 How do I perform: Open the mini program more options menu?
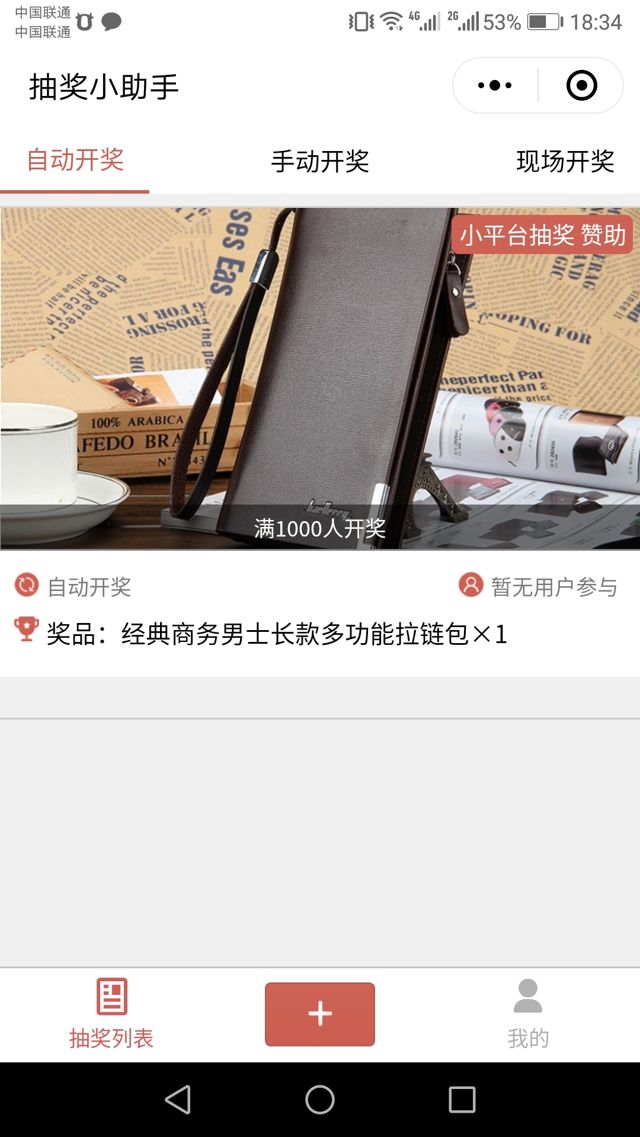[495, 86]
